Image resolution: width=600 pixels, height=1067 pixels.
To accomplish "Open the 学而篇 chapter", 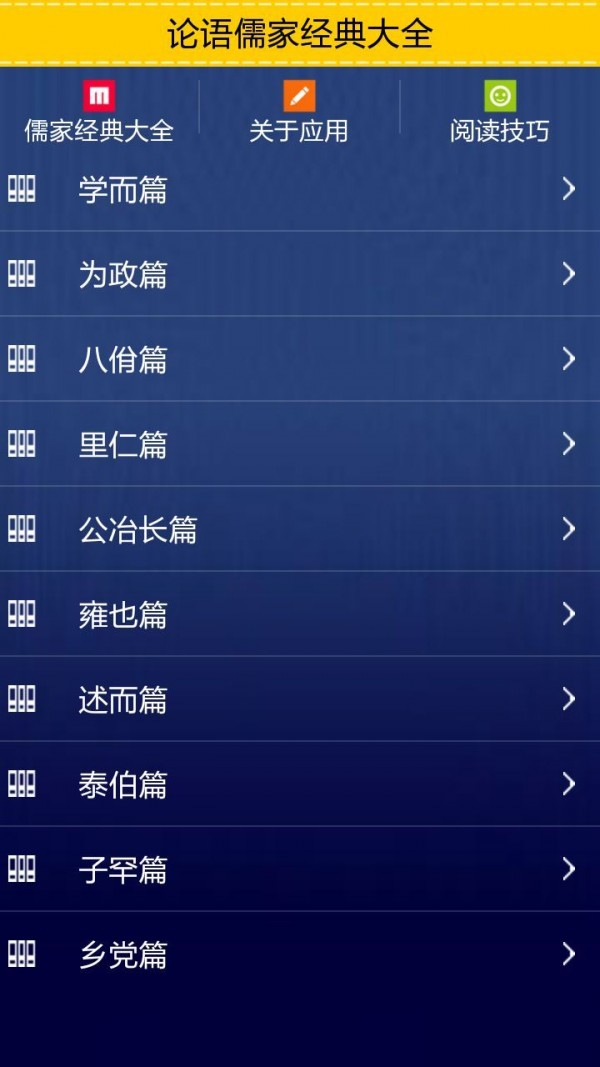I will [300, 189].
